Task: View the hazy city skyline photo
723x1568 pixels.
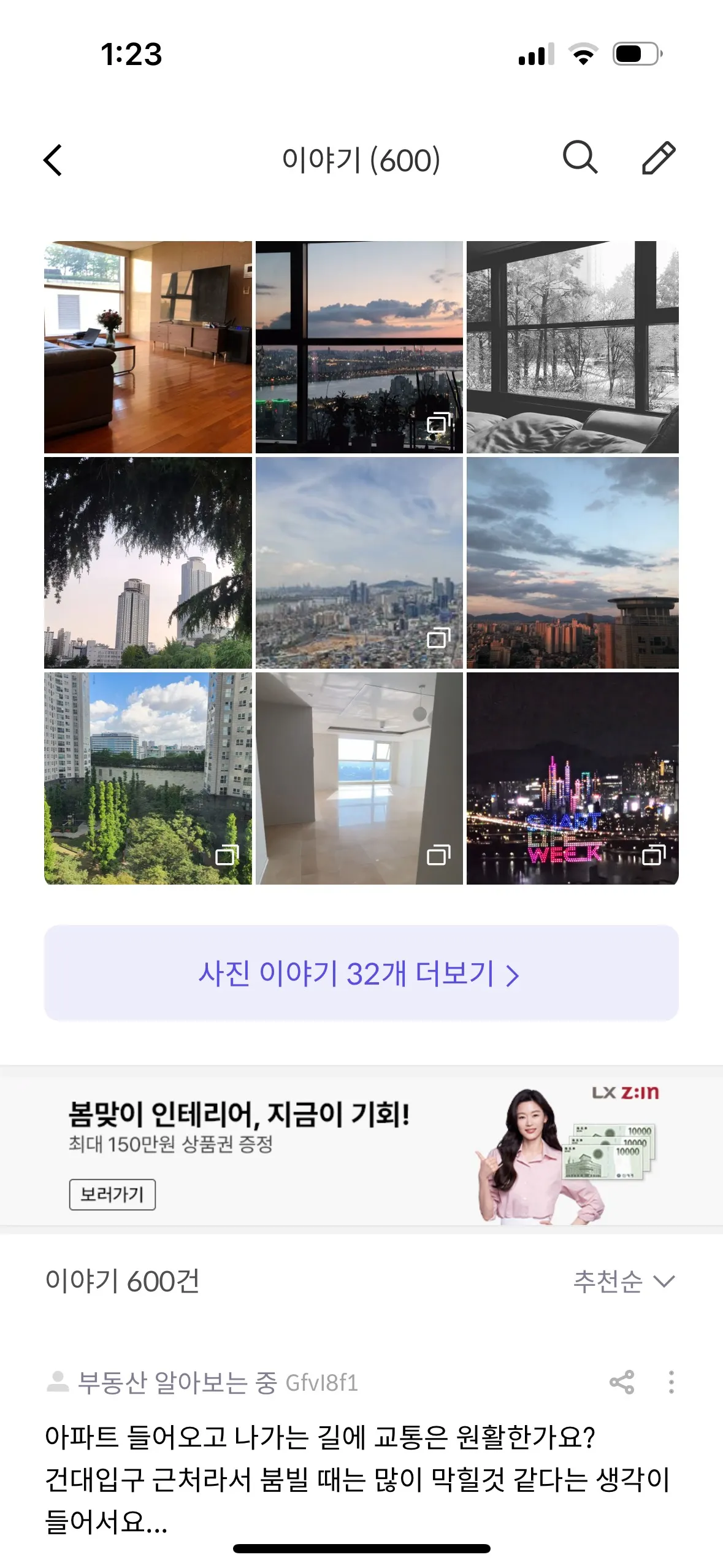Action: pos(359,563)
